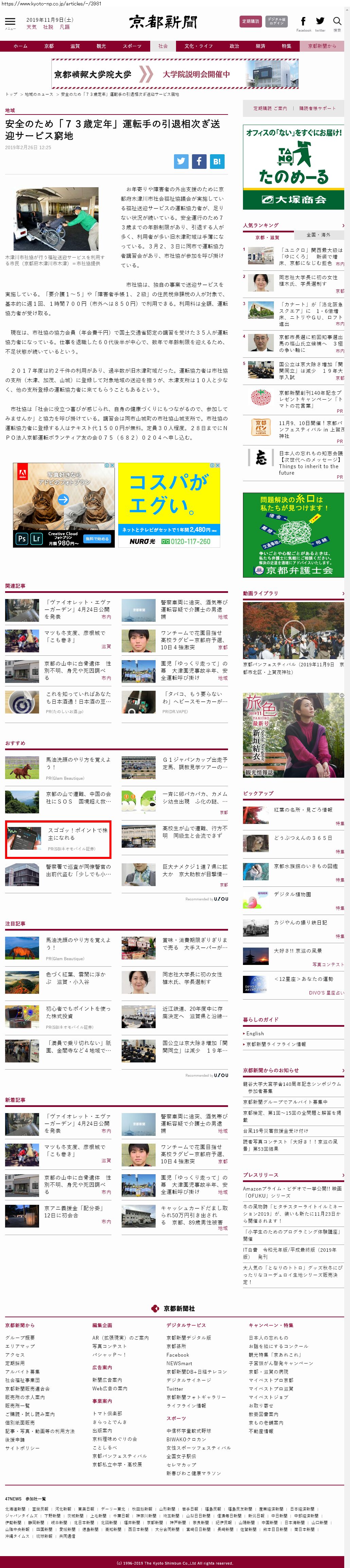
Task: Bookmark article with Hatena B! button
Action: pos(217,161)
